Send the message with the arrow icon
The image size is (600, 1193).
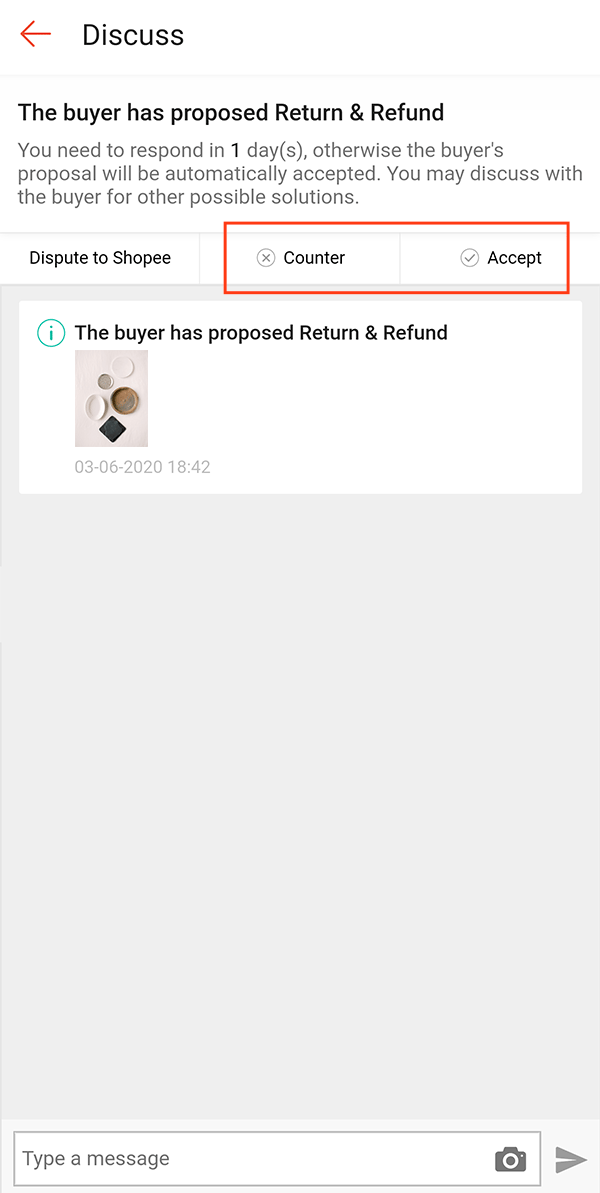(x=570, y=1160)
